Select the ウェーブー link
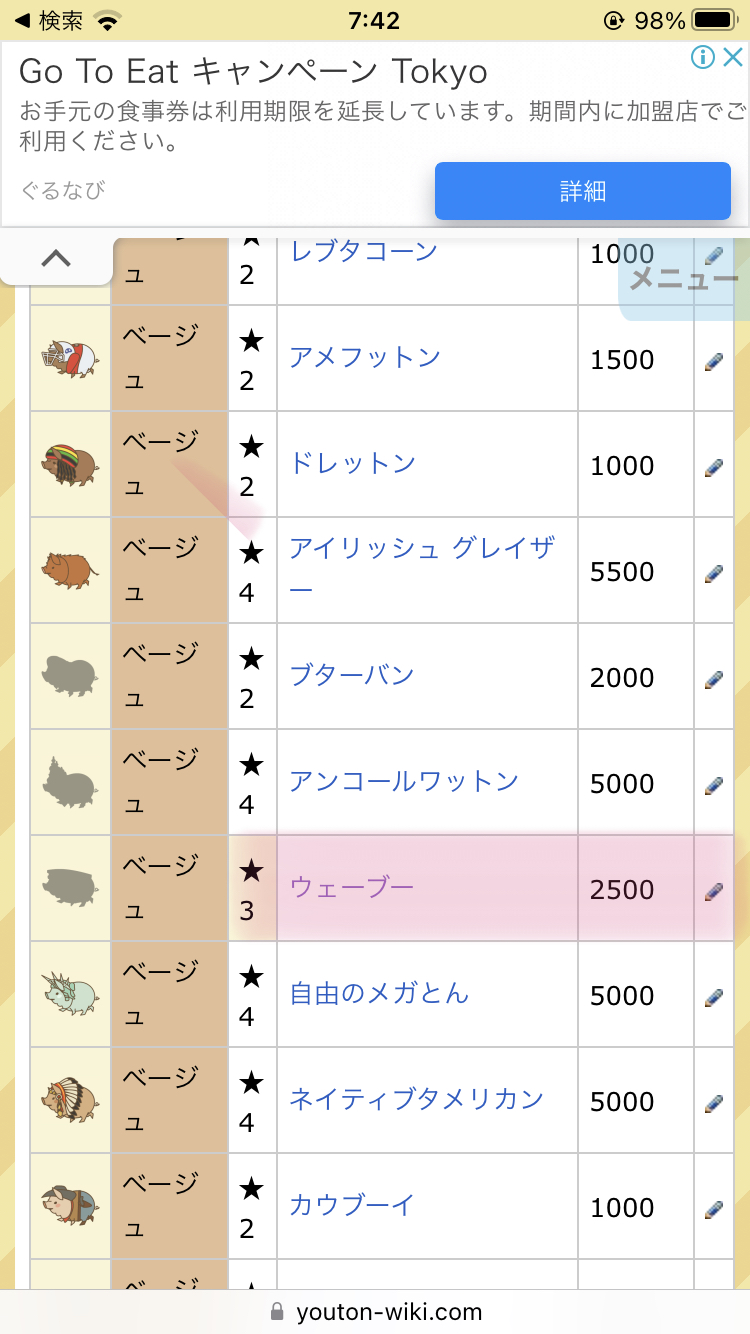 coord(352,887)
